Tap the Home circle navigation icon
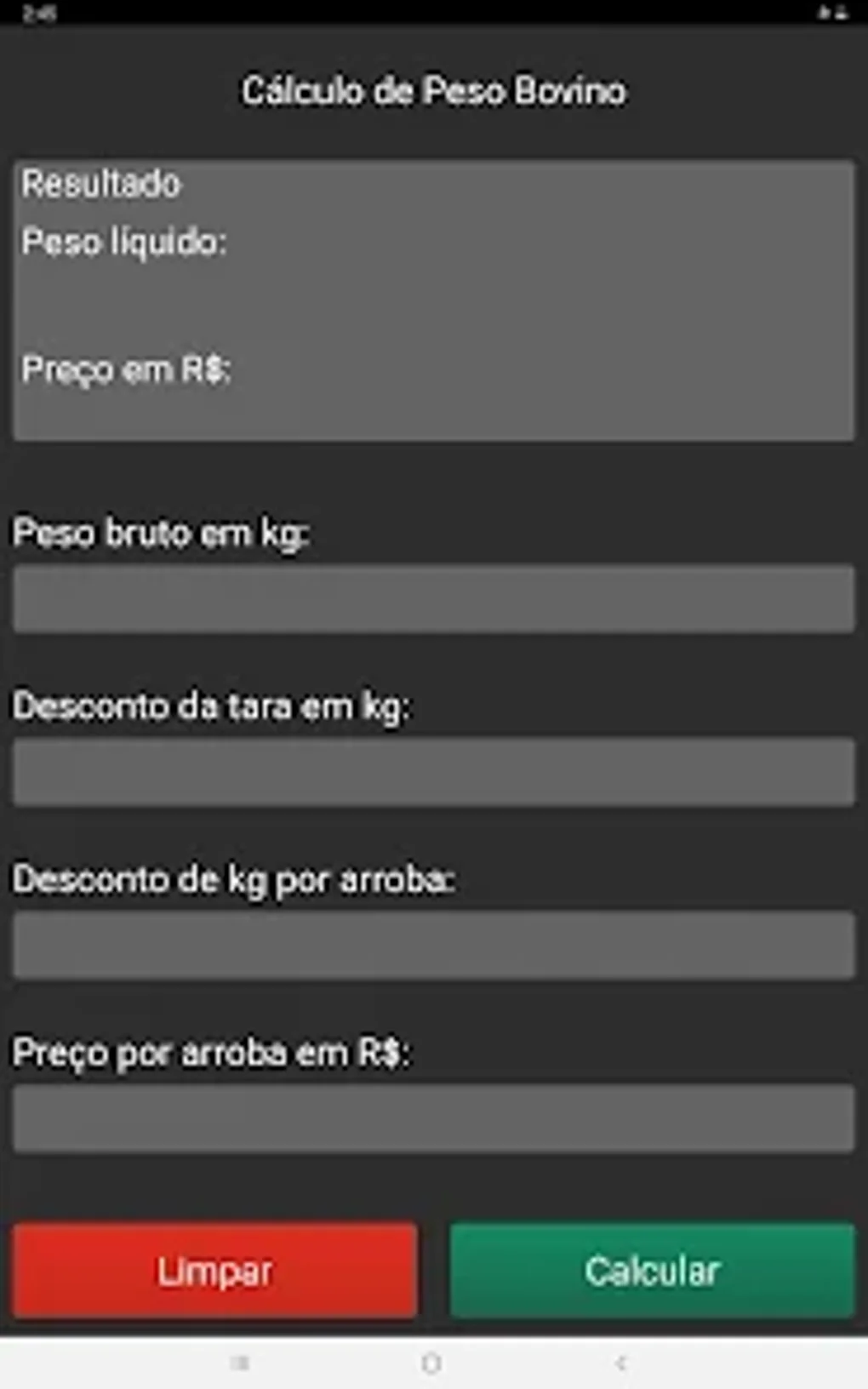The height and width of the screenshot is (1389, 868). [432, 1358]
